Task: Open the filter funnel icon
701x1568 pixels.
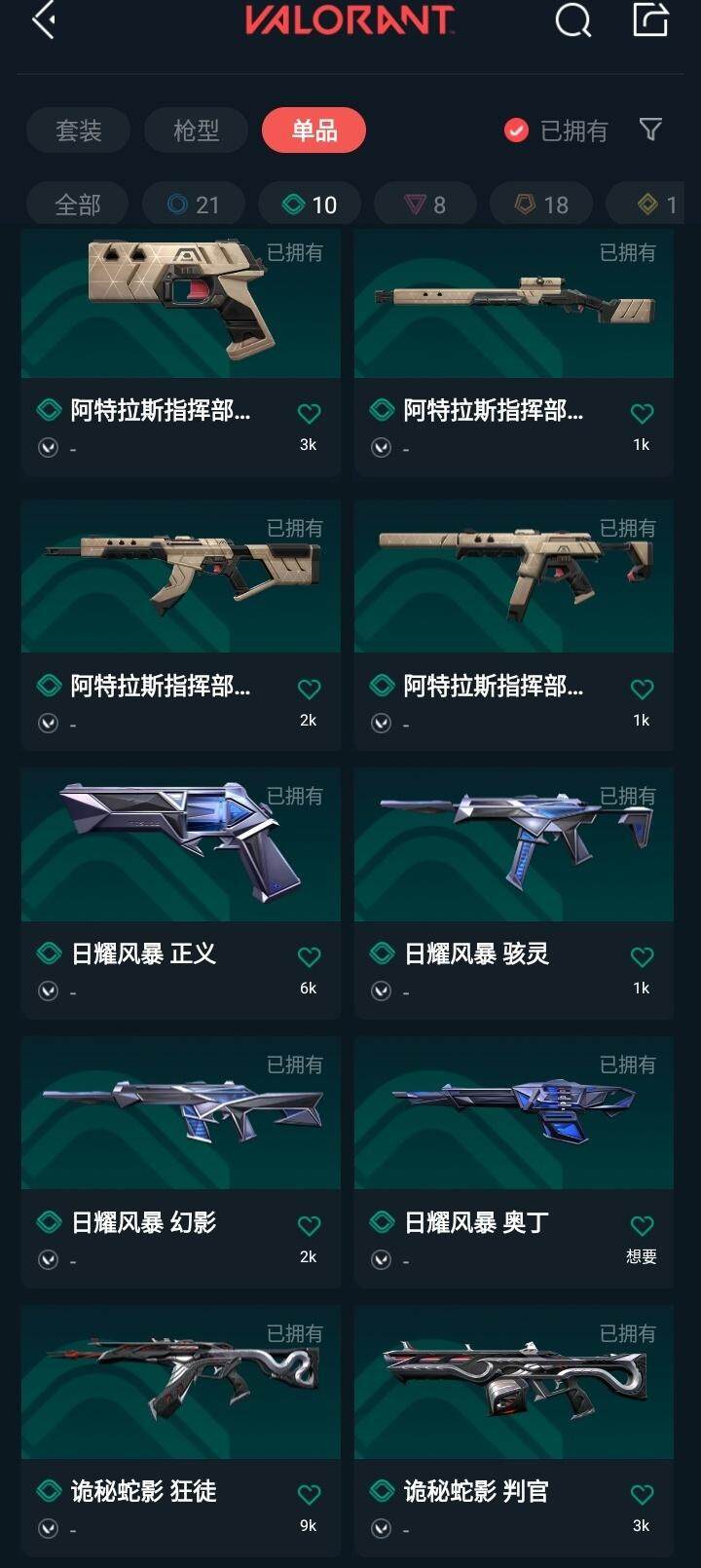Action: pyautogui.click(x=650, y=130)
